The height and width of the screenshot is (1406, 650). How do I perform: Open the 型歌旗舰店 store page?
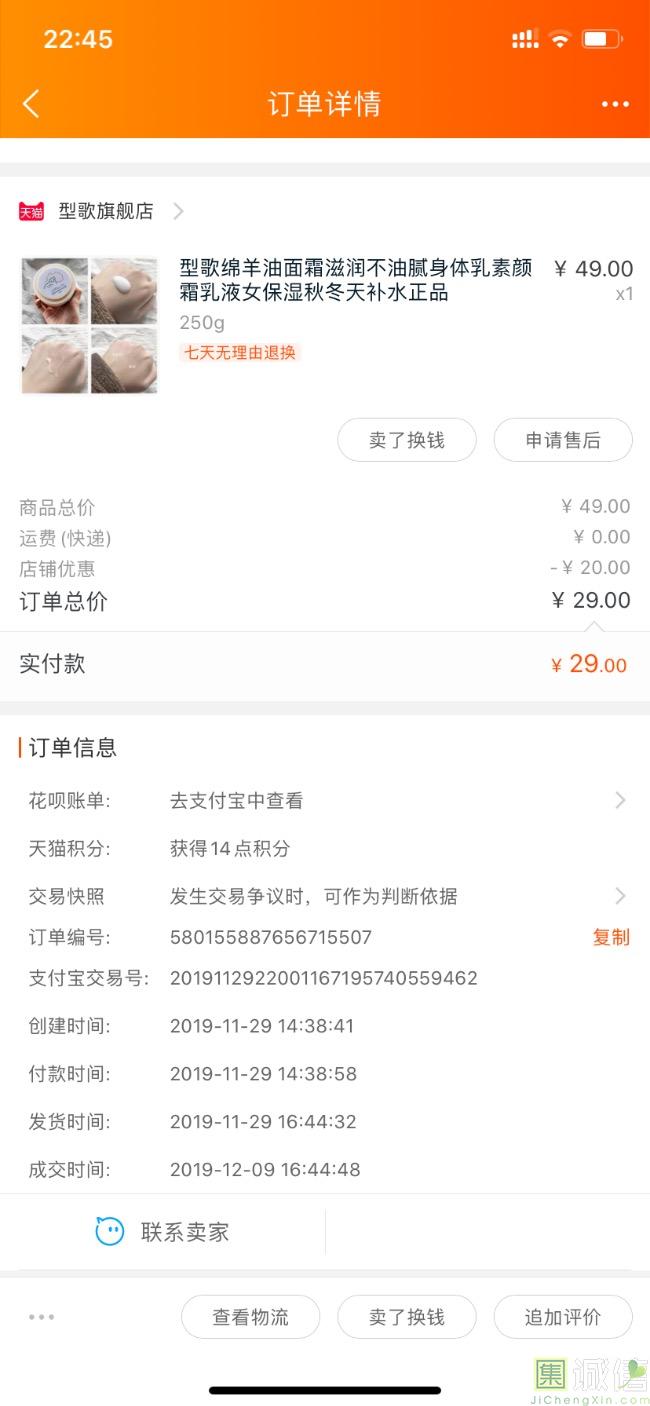coord(105,211)
